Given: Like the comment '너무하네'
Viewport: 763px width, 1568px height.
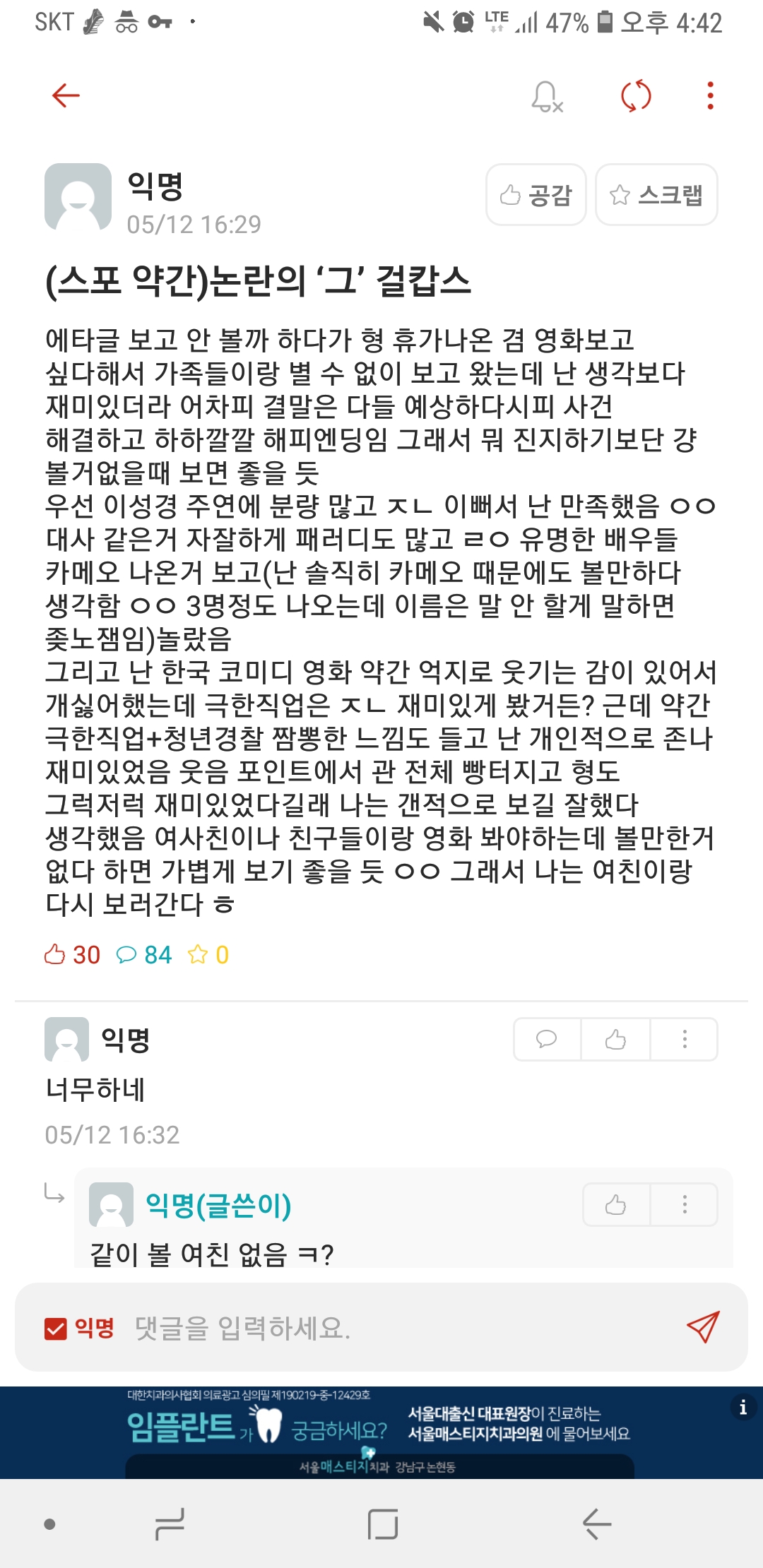Looking at the screenshot, I should 615,1039.
